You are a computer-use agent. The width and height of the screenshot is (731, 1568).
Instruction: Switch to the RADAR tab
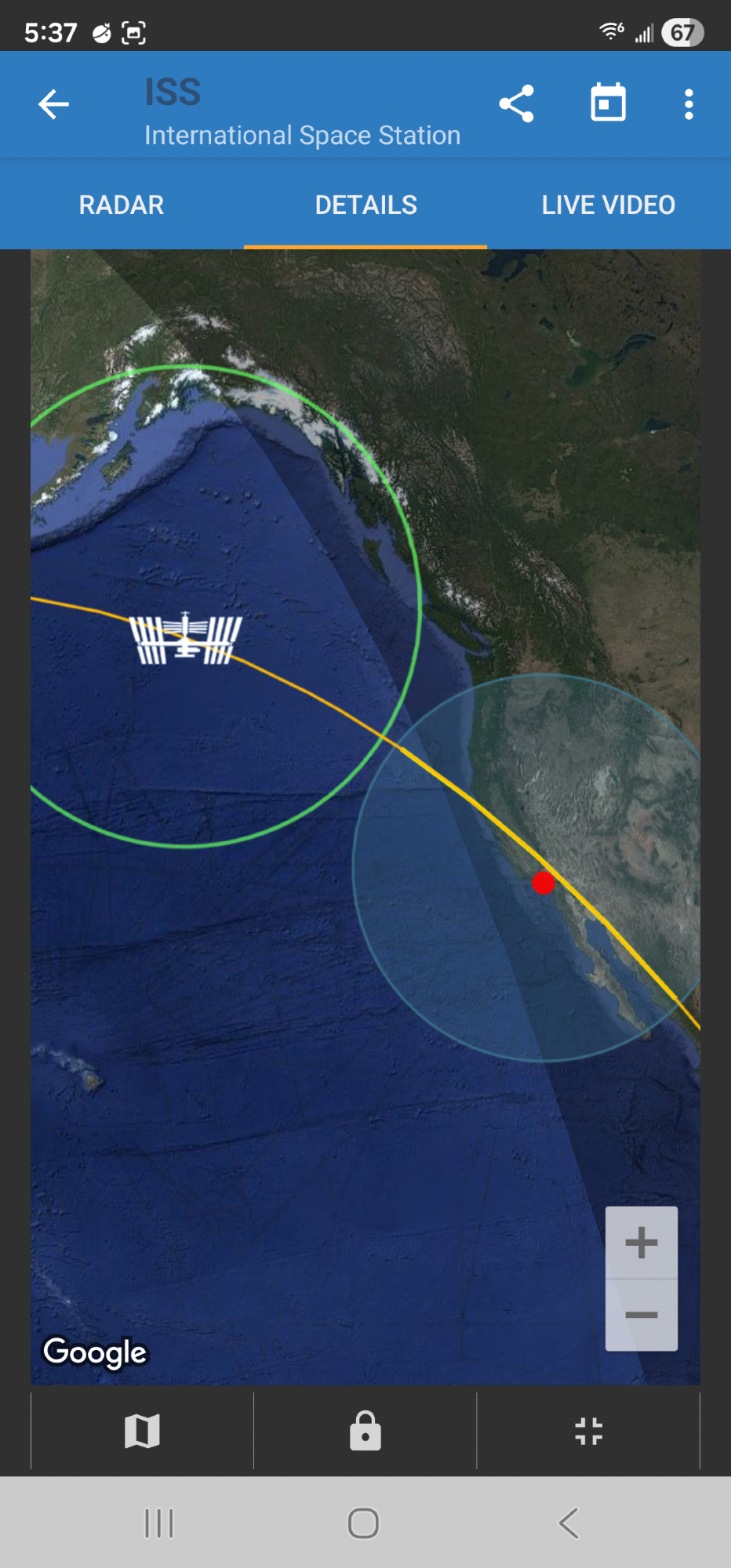[122, 205]
